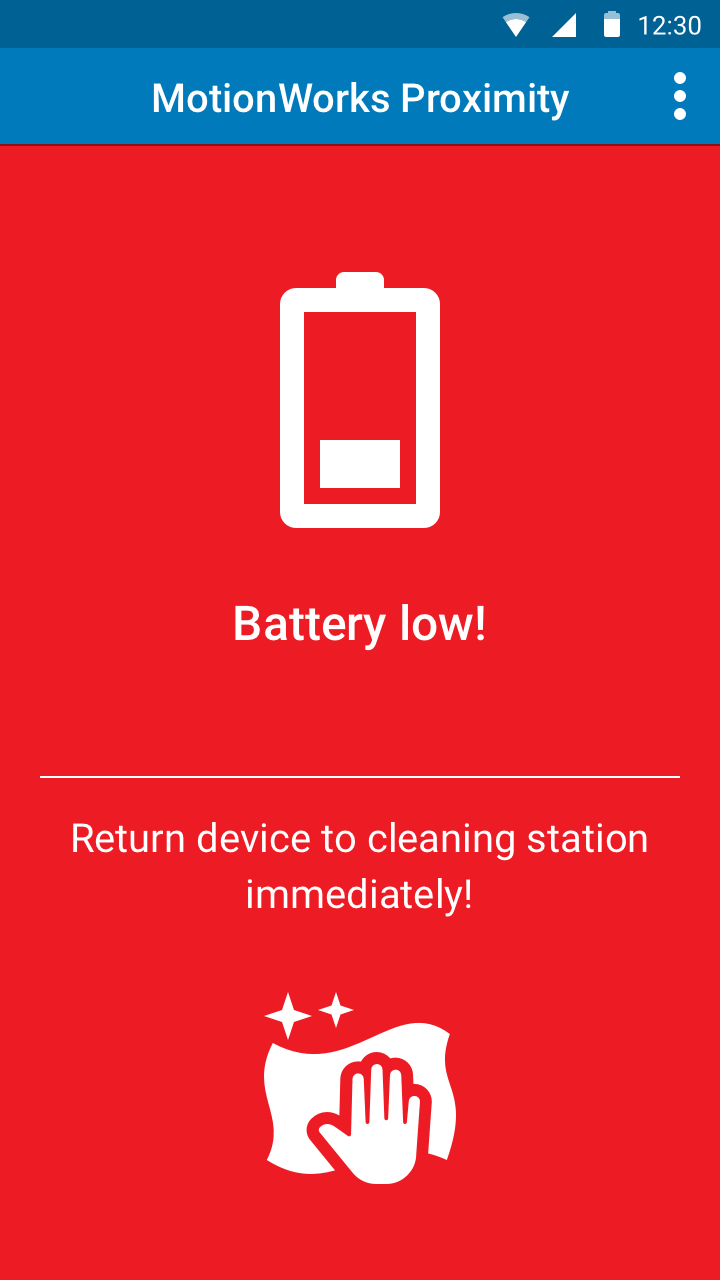
Task: Open the overflow menu in the app bar
Action: coord(680,96)
